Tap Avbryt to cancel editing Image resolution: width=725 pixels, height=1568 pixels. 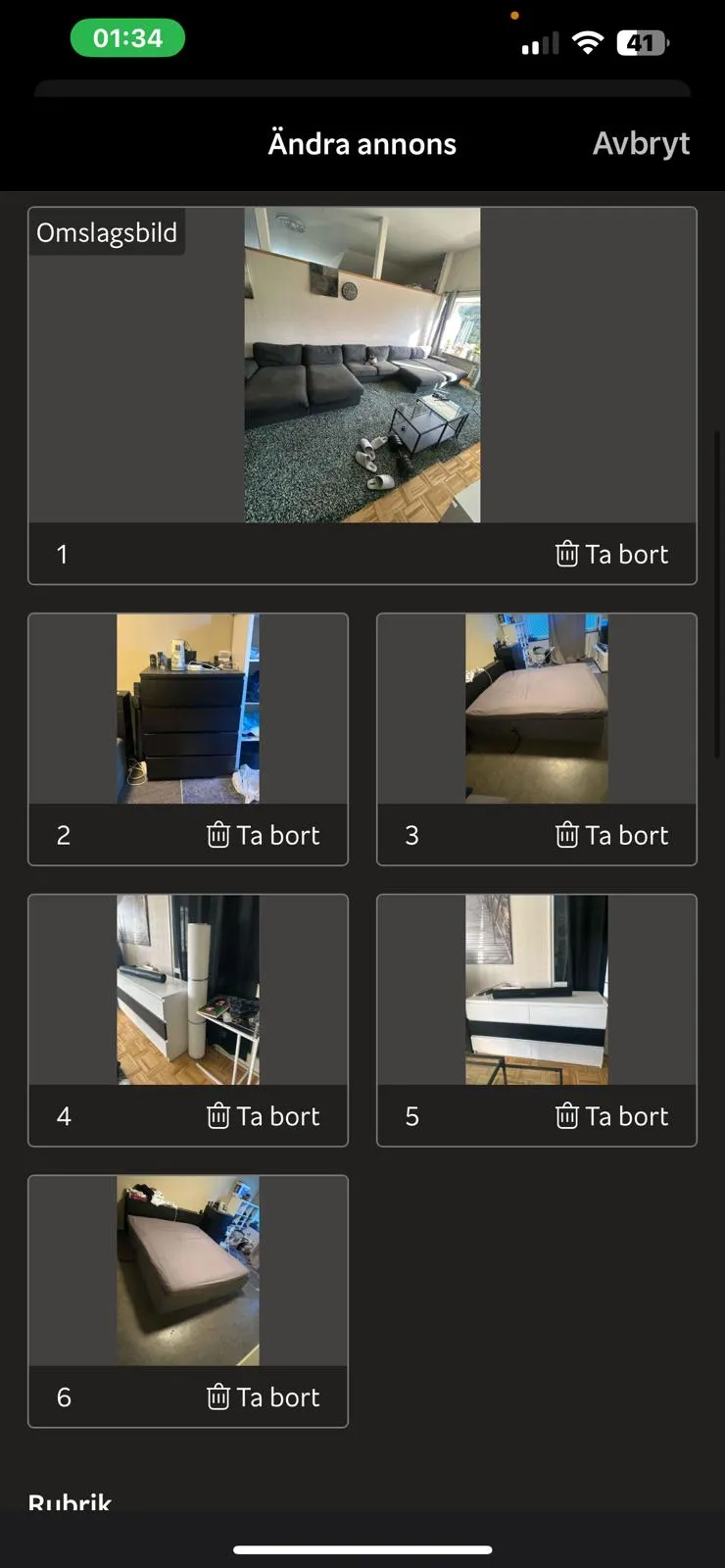tap(641, 144)
